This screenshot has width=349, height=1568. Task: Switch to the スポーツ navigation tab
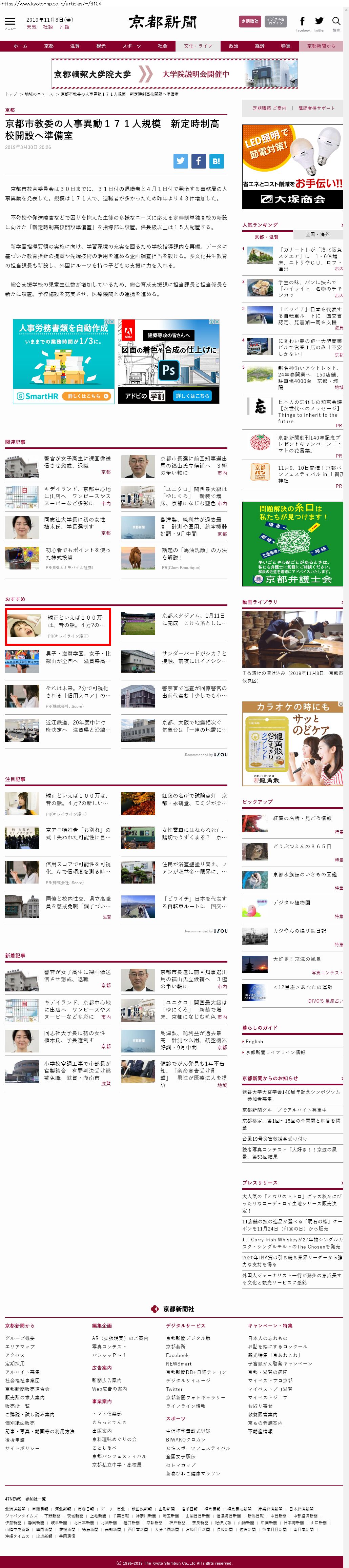131,46
